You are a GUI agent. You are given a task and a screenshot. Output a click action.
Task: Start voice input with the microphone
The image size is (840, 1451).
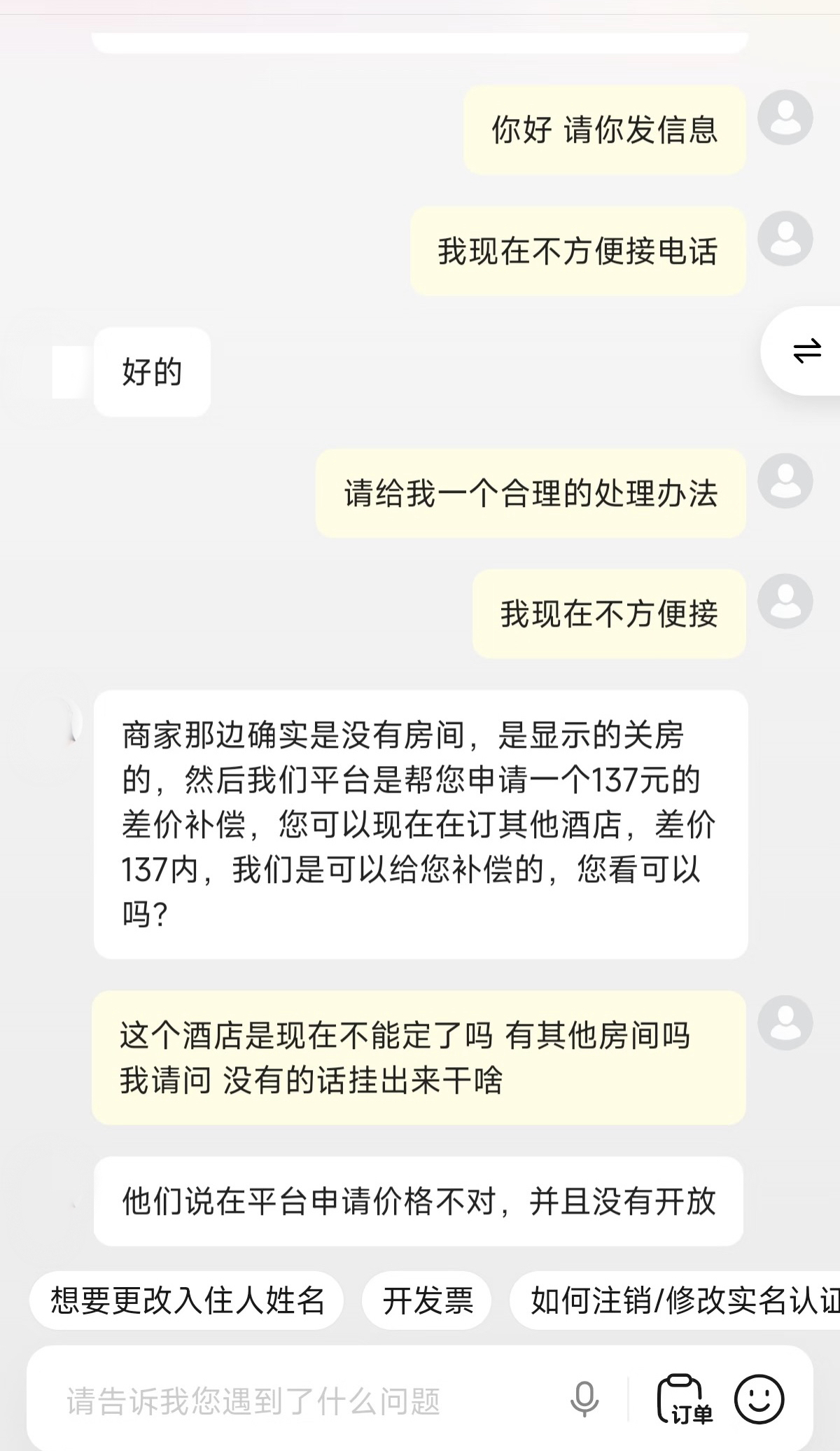click(x=584, y=1401)
